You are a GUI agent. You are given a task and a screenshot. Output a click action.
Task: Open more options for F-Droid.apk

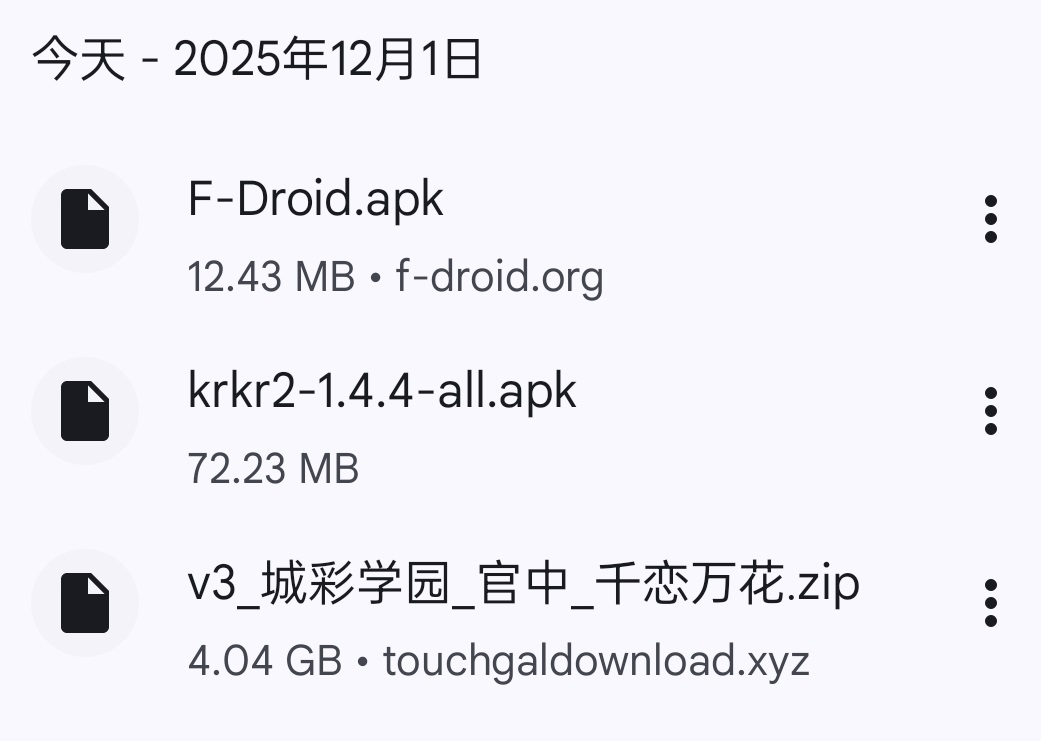tap(990, 219)
